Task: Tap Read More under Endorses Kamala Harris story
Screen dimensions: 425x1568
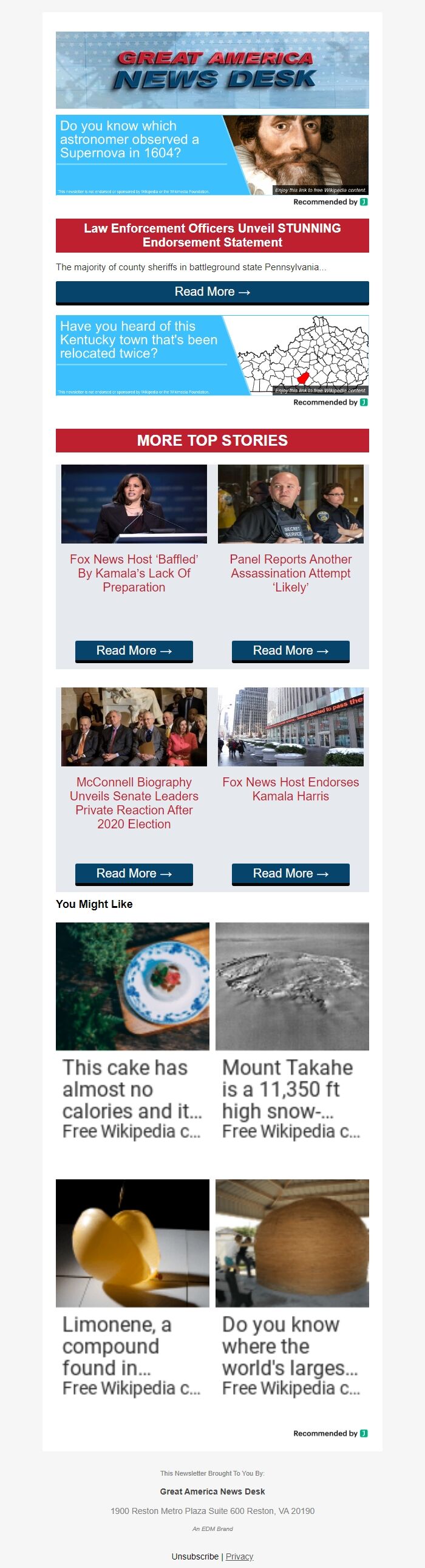Action: pos(290,873)
